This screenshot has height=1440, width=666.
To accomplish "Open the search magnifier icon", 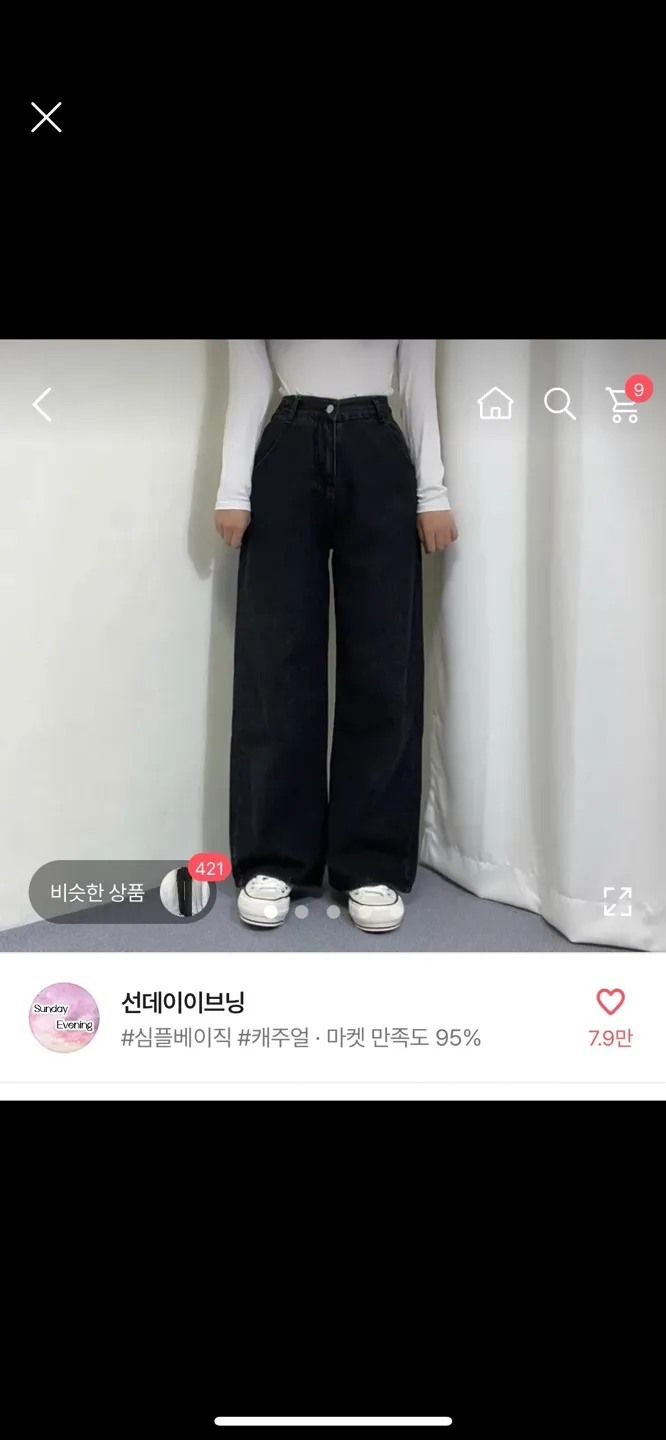I will point(559,404).
